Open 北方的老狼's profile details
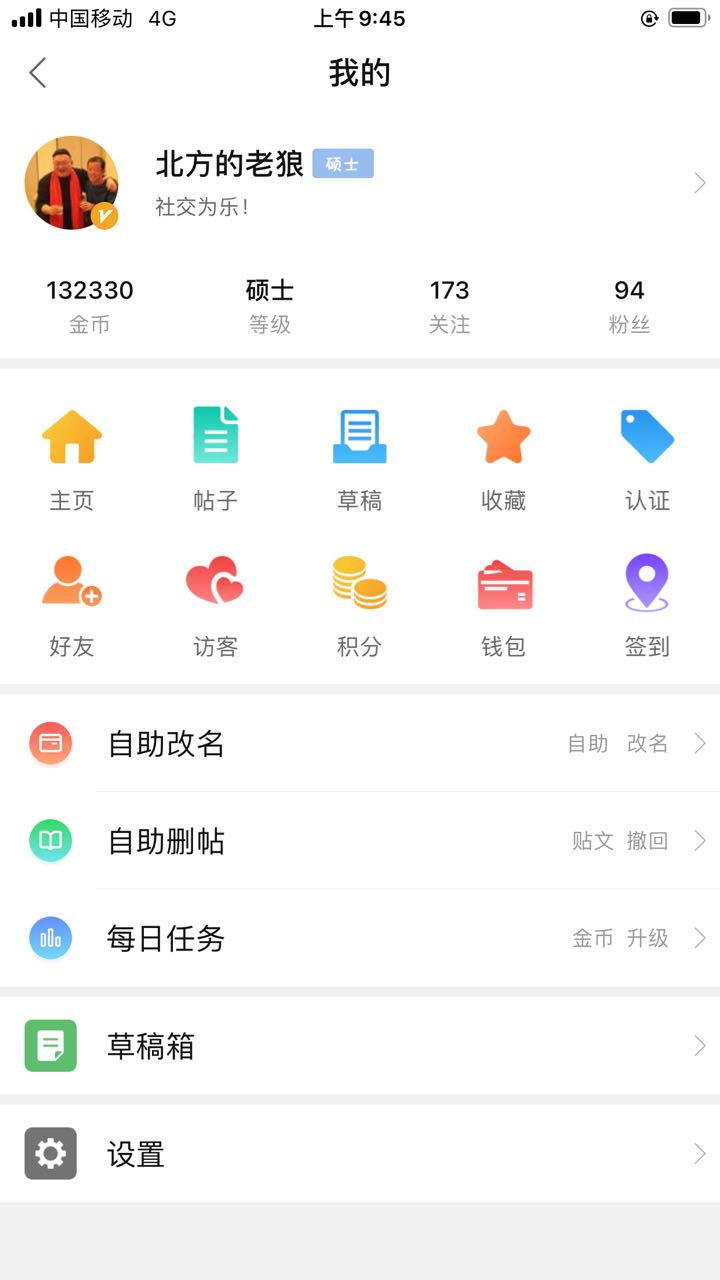Viewport: 720px width, 1280px height. [360, 183]
